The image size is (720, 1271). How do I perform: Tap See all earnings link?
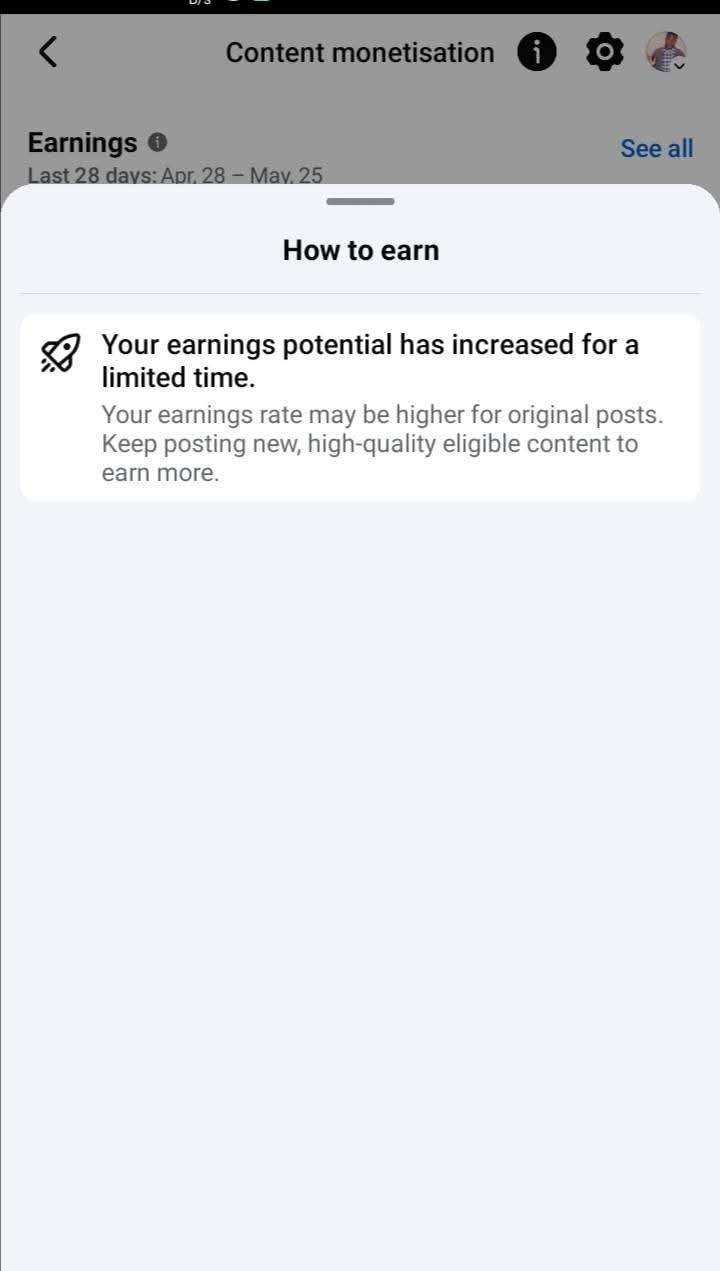click(x=656, y=148)
